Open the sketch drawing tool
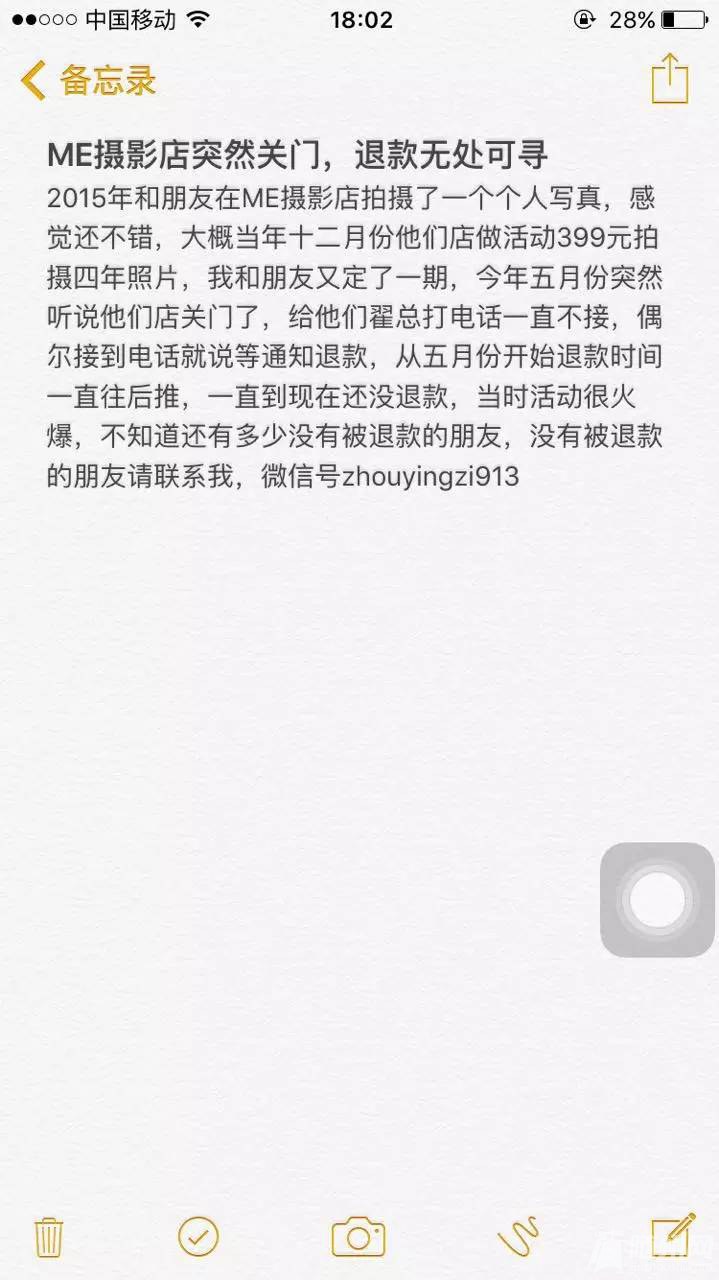This screenshot has width=719, height=1280. point(518,1237)
